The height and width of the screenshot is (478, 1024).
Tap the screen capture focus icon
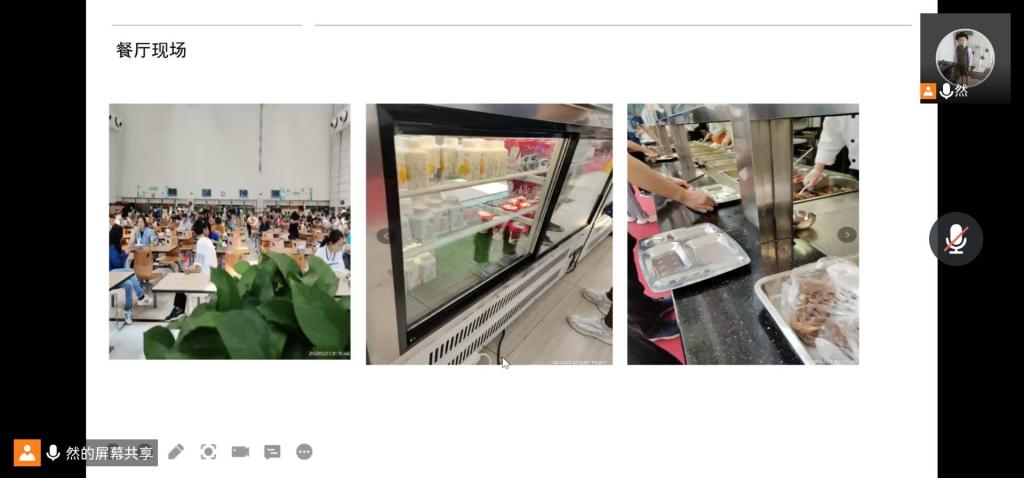point(208,452)
